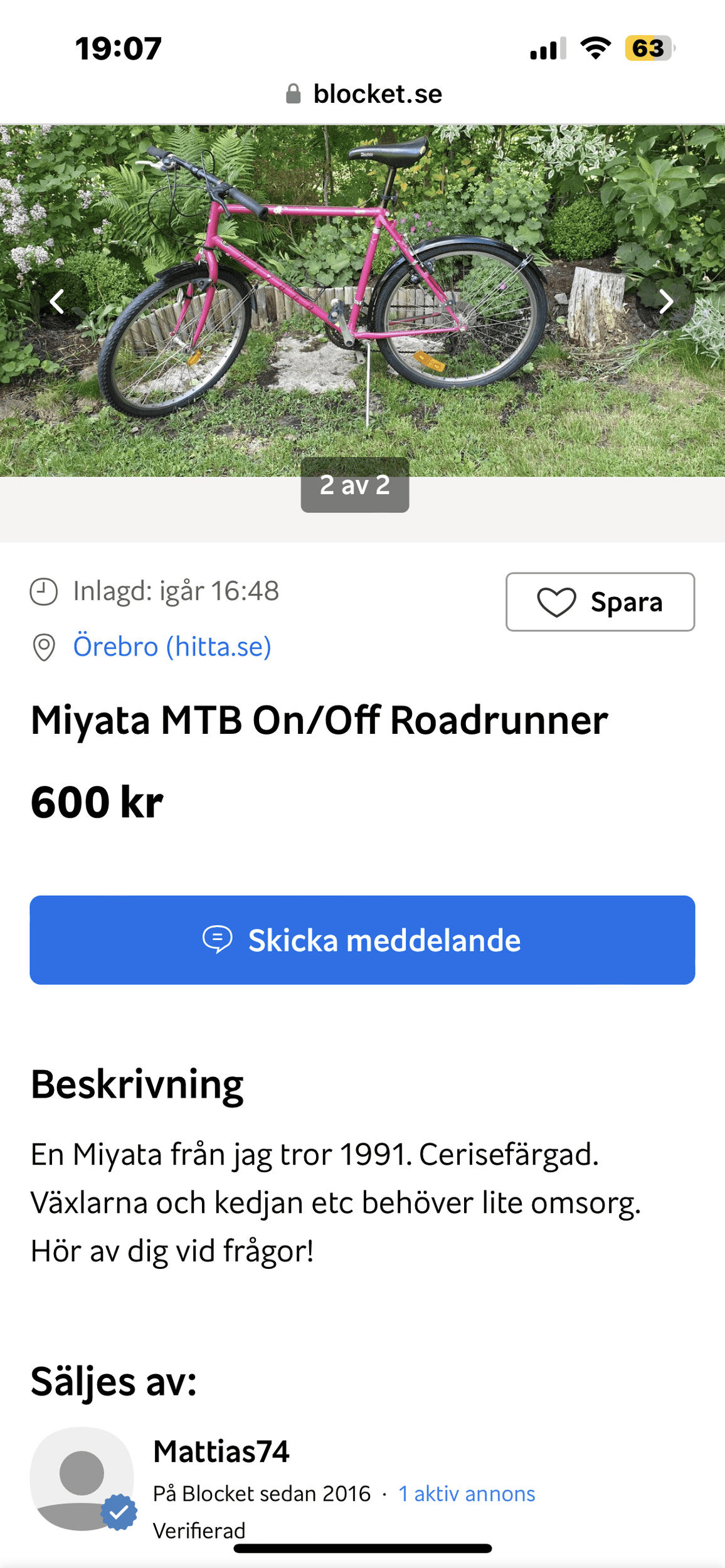The image size is (725, 1568).
Task: Tap Skicka meddelande to message seller
Action: coord(362,940)
